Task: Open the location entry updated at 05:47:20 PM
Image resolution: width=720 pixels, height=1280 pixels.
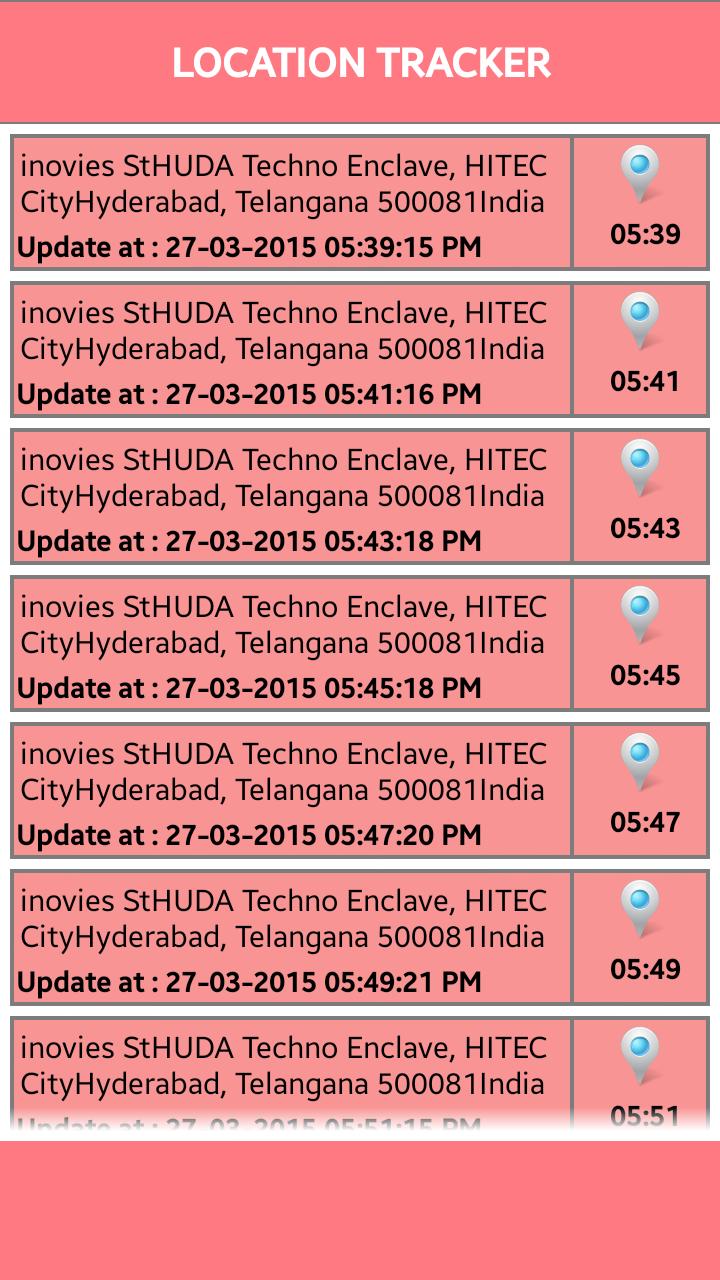Action: [291, 791]
